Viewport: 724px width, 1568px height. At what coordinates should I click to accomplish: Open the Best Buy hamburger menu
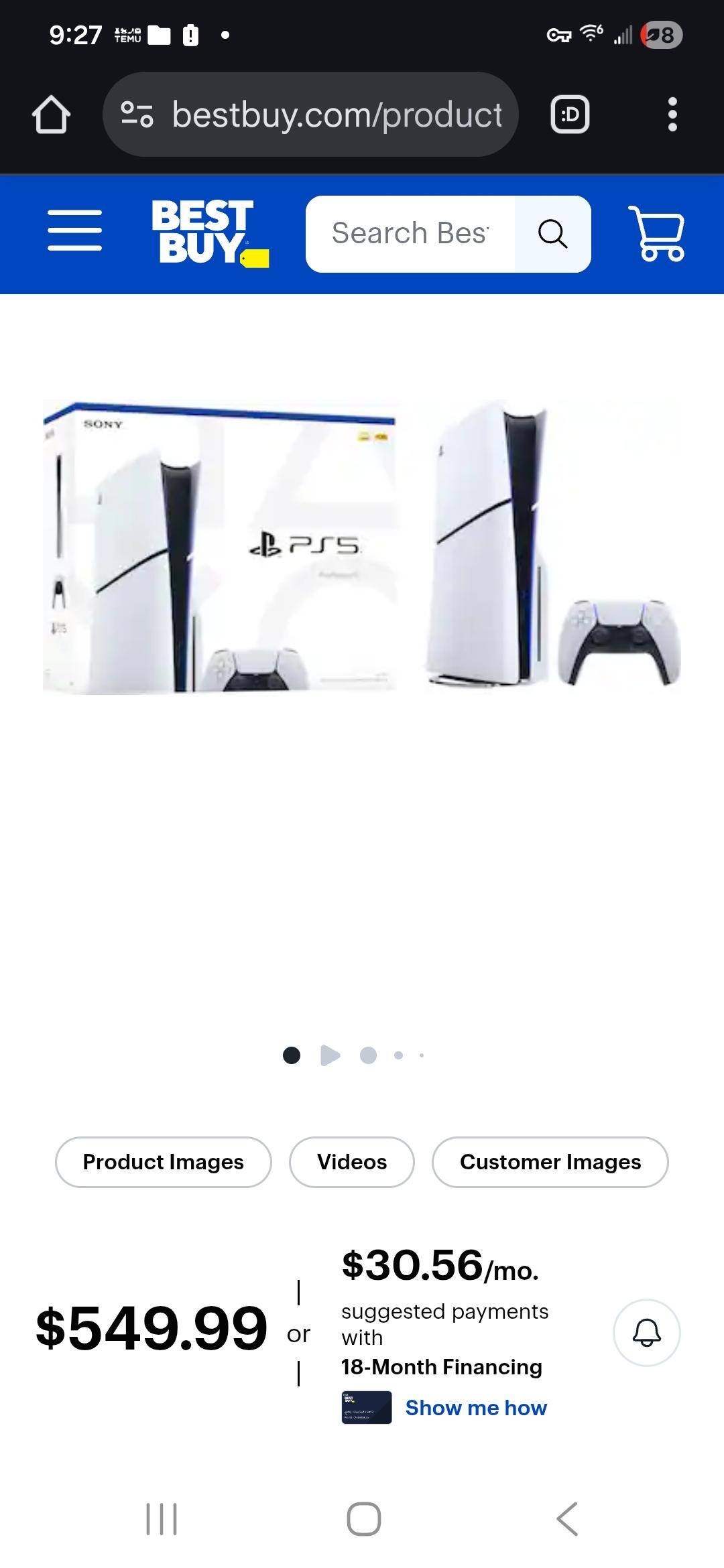tap(74, 230)
